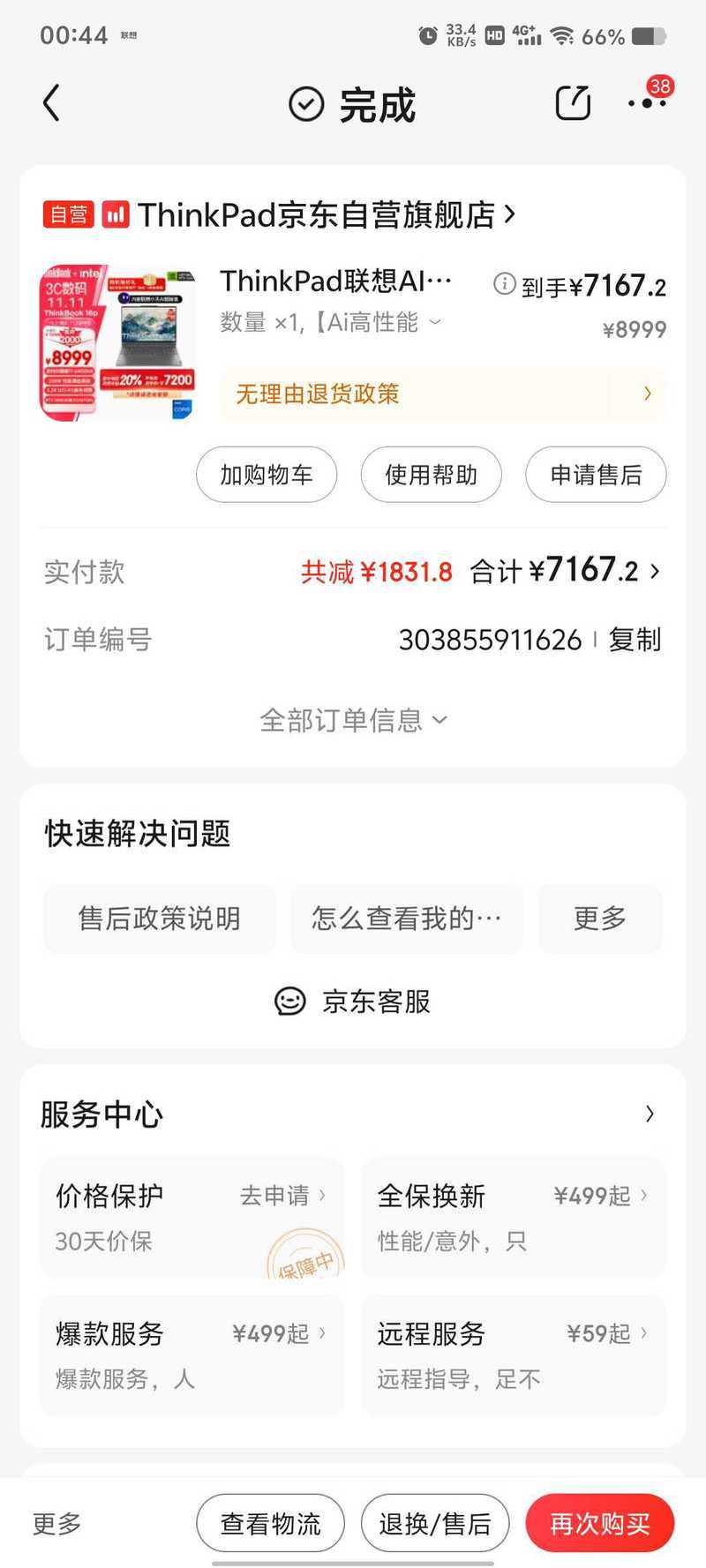Image resolution: width=706 pixels, height=1568 pixels.
Task: Open 使用帮助 for this product
Action: pyautogui.click(x=431, y=475)
